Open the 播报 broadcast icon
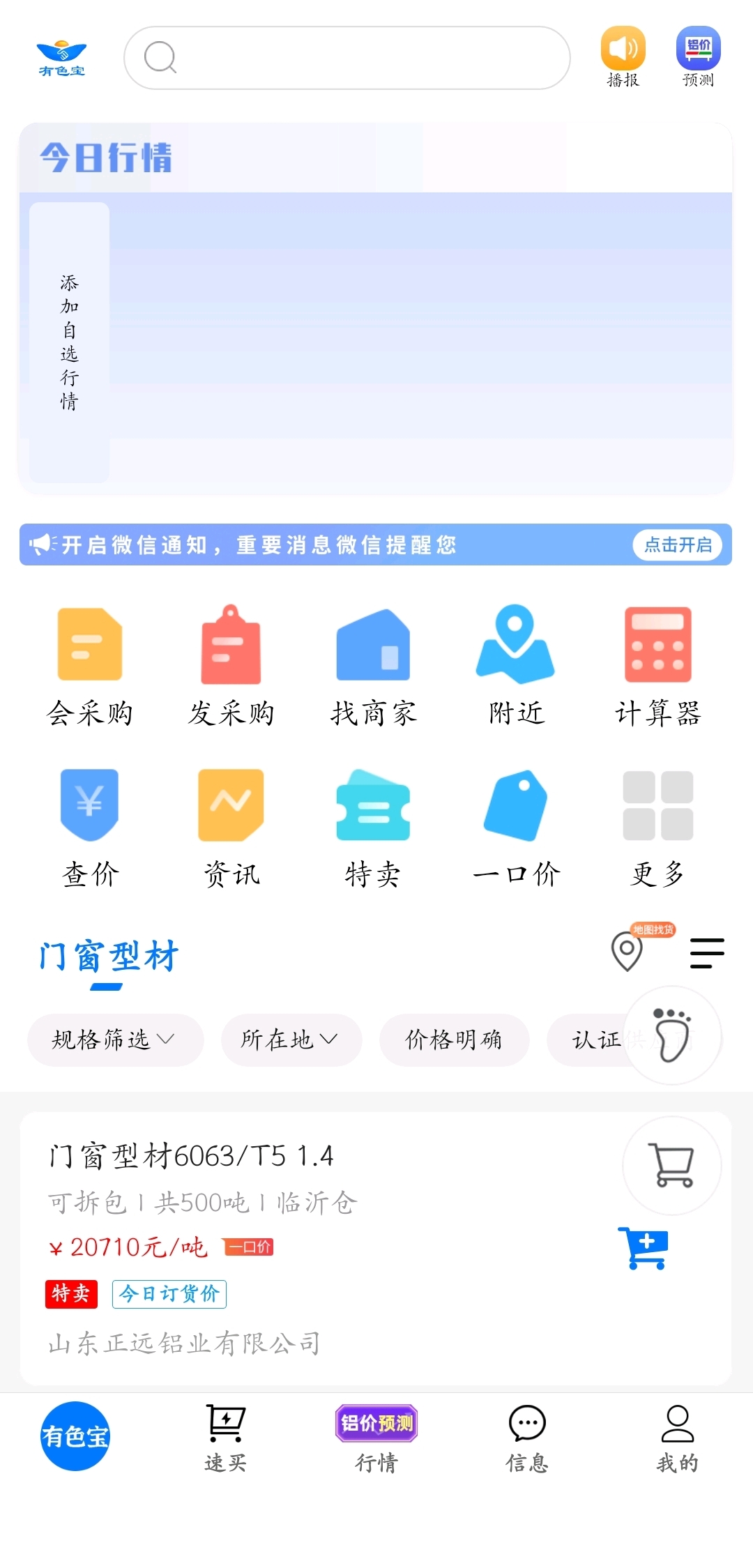Viewport: 753px width, 1568px height. 623,57
